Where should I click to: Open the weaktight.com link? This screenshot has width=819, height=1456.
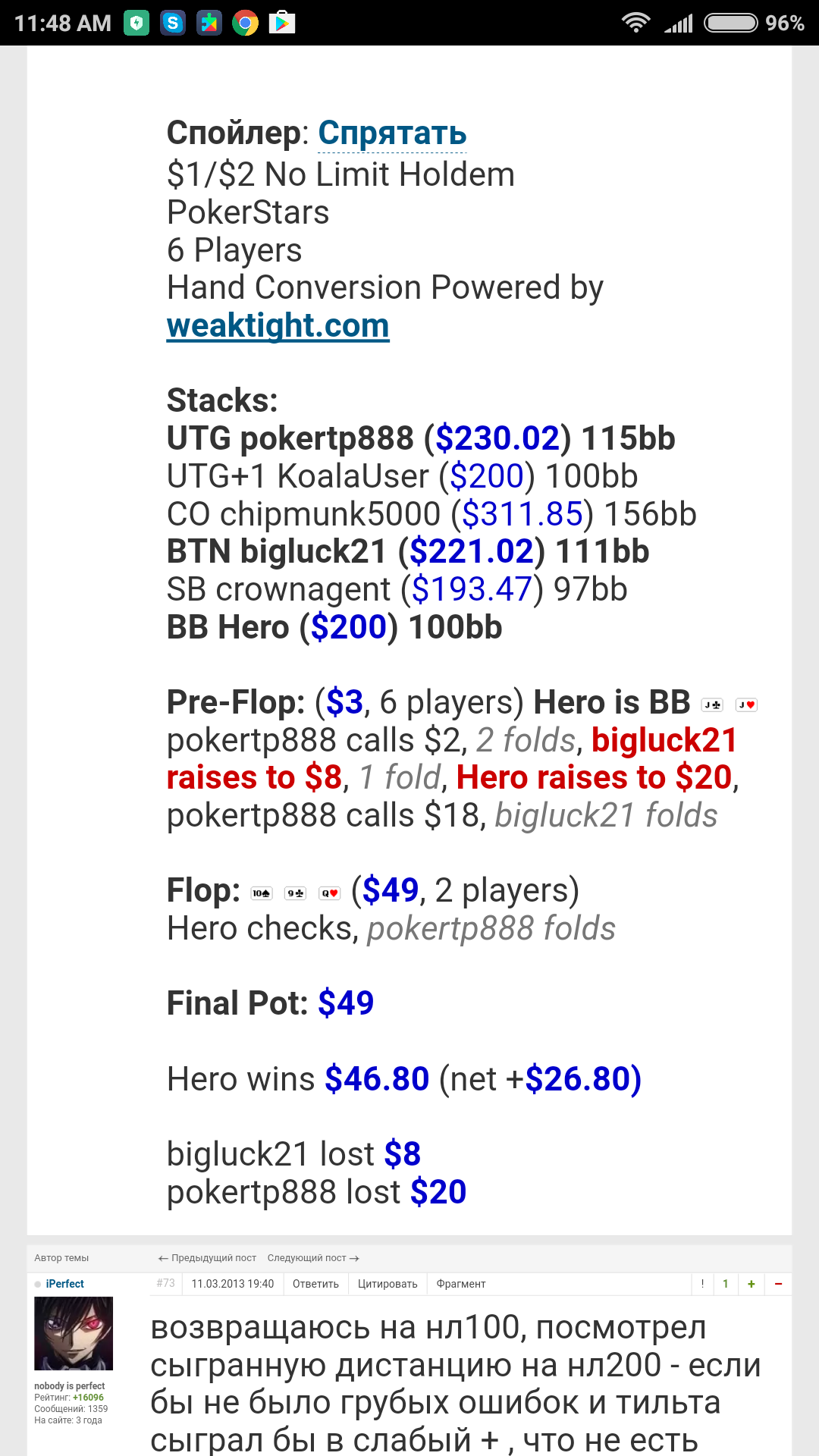pyautogui.click(x=278, y=326)
